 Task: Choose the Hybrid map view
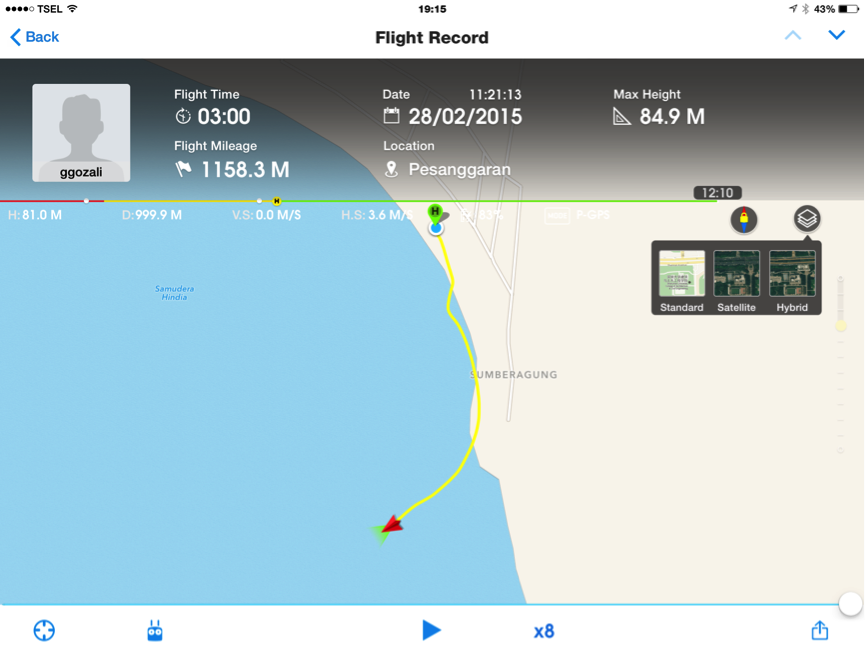click(x=792, y=279)
